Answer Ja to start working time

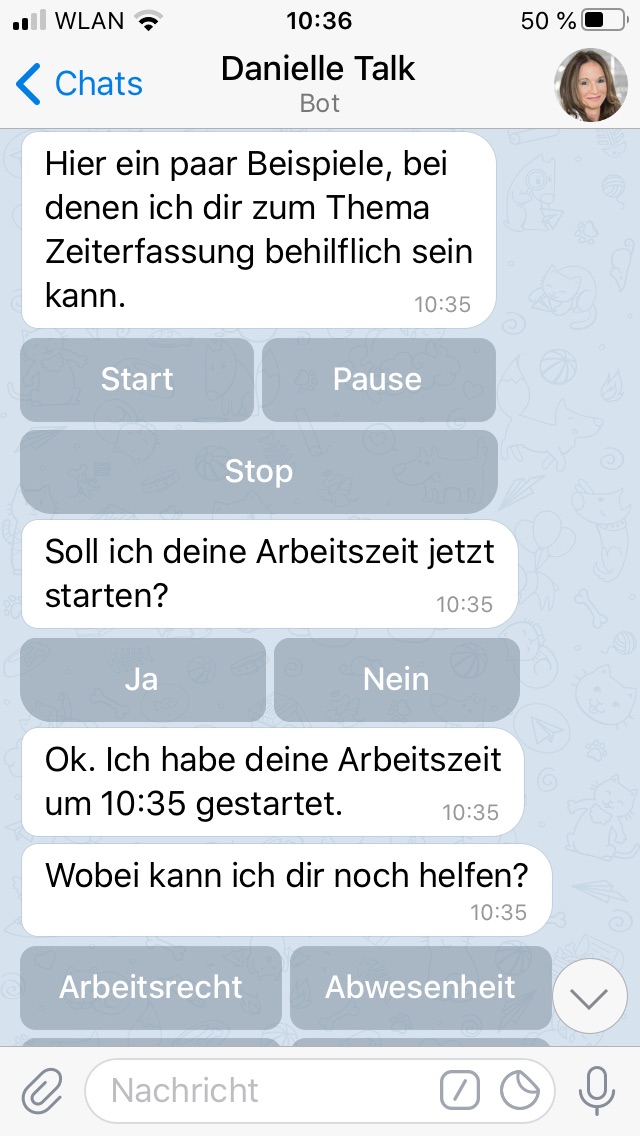pyautogui.click(x=142, y=679)
